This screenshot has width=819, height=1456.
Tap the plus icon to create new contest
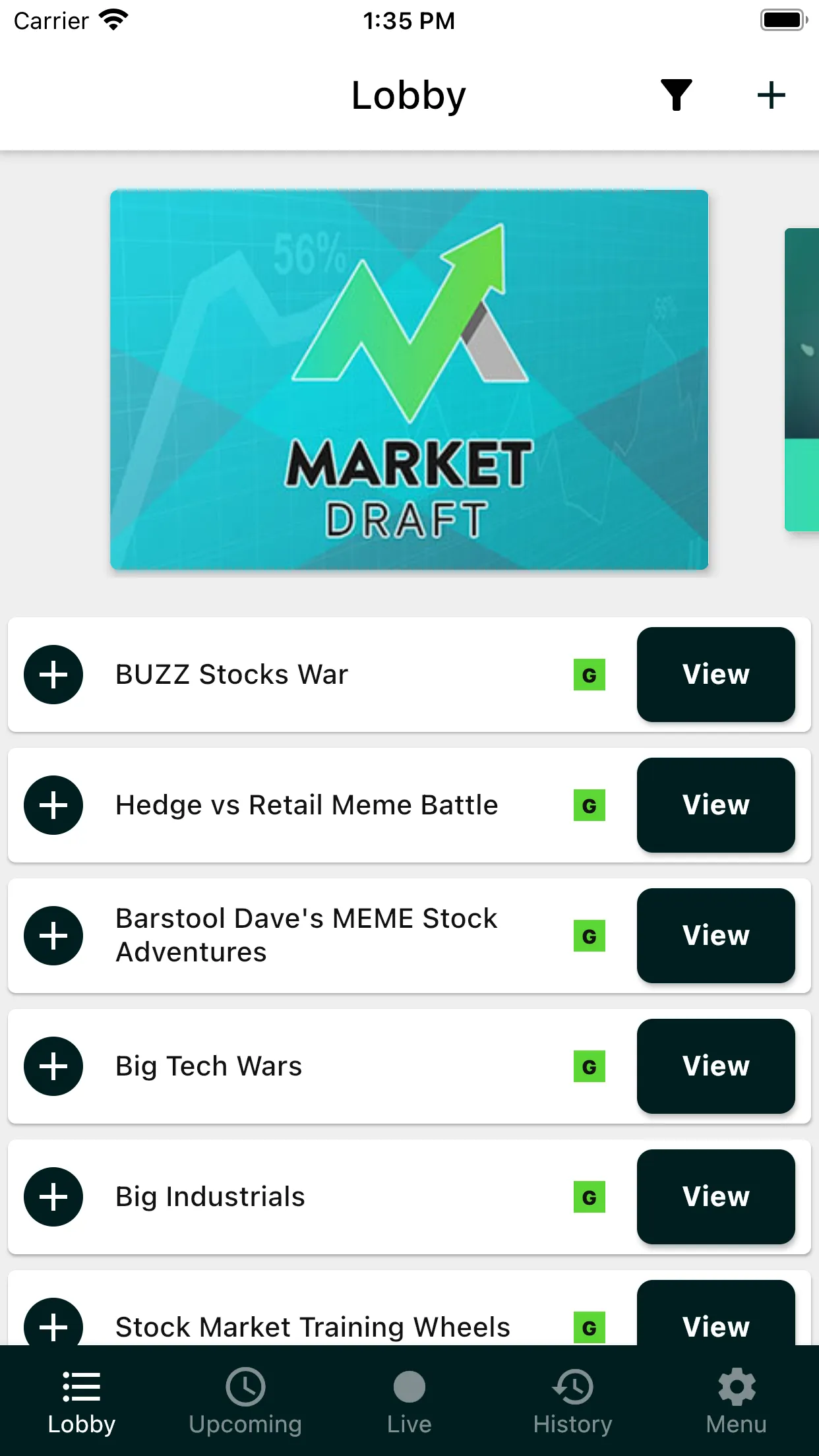771,94
